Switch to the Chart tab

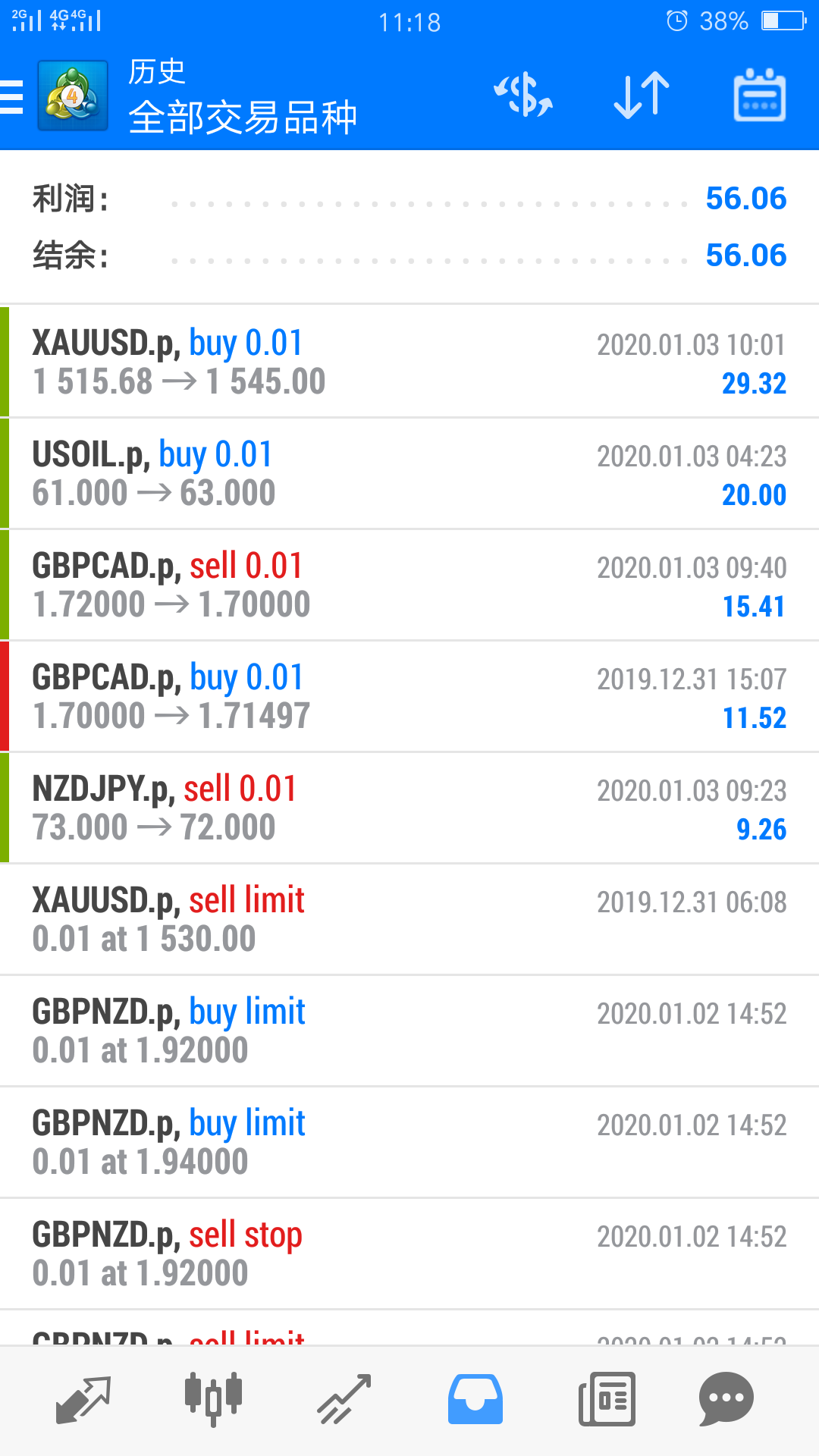[x=213, y=1399]
